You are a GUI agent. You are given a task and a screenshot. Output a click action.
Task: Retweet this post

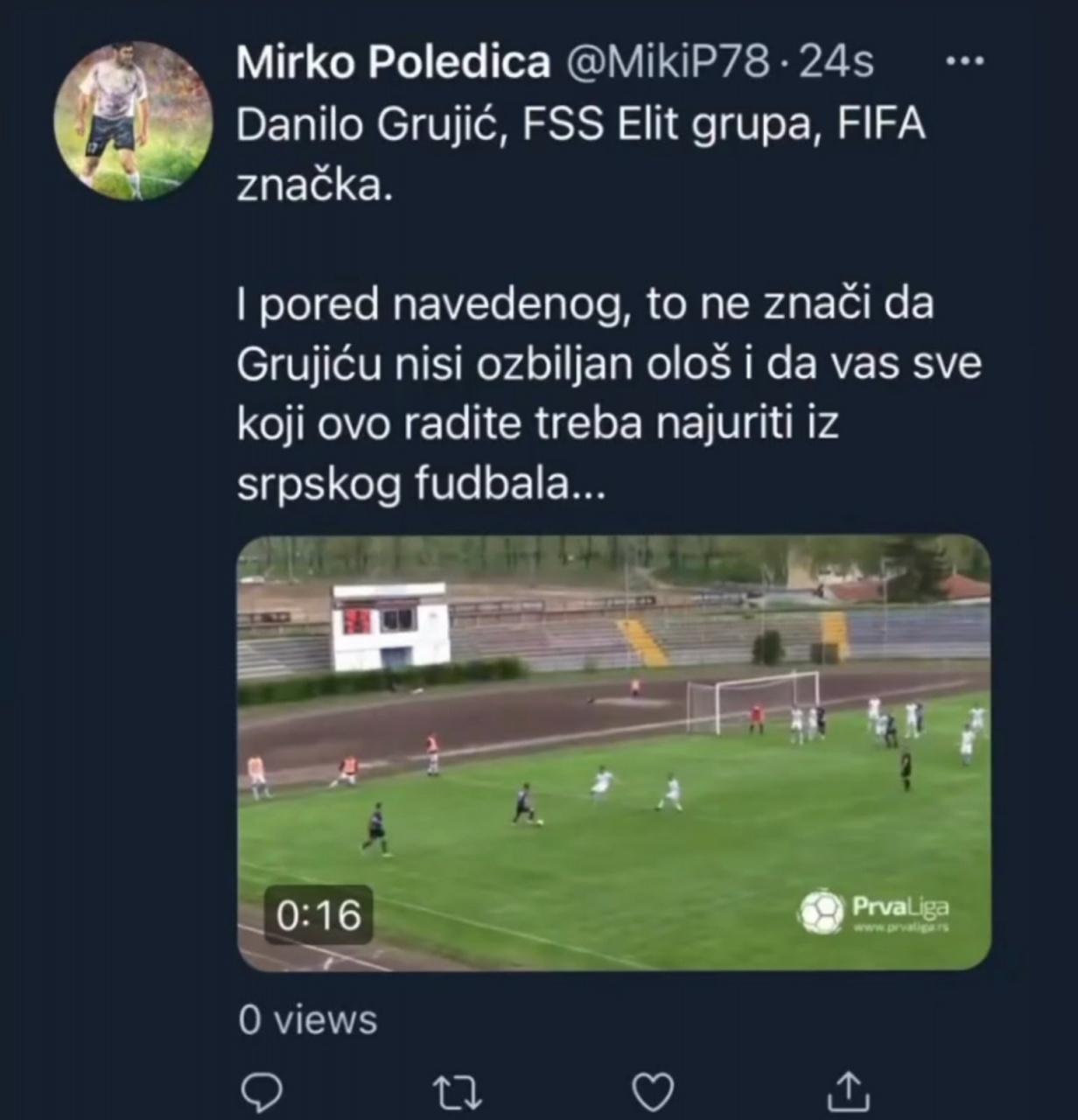point(458,1091)
